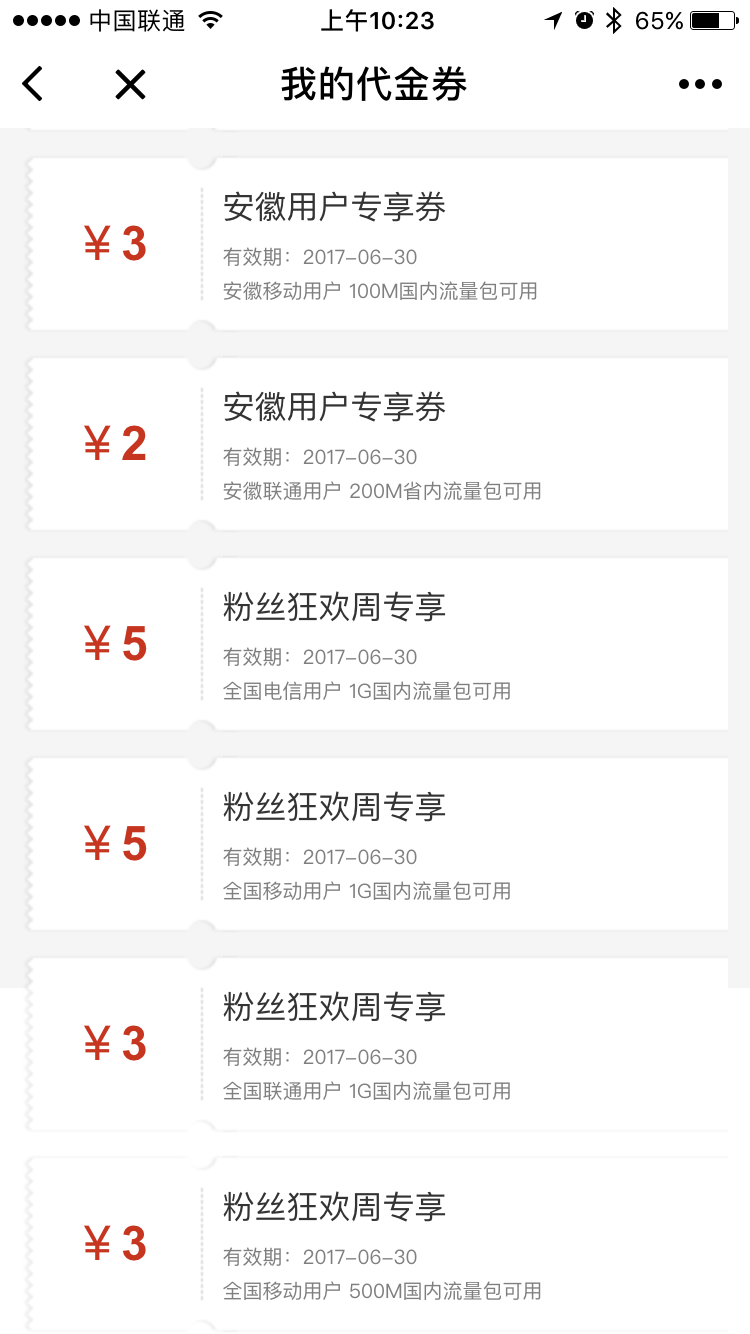This screenshot has height=1334, width=750.
Task: Select the ¥3 安徽移动用户 100M coupon
Action: 376,244
